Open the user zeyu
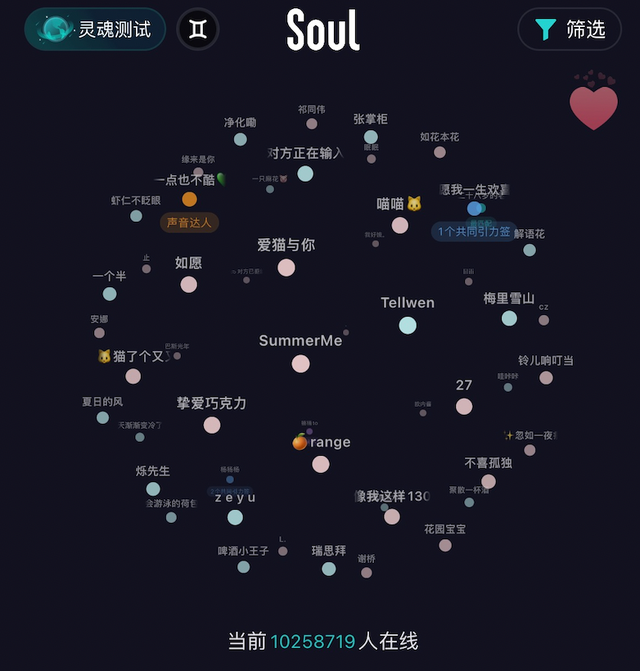640x671 pixels. [235, 517]
